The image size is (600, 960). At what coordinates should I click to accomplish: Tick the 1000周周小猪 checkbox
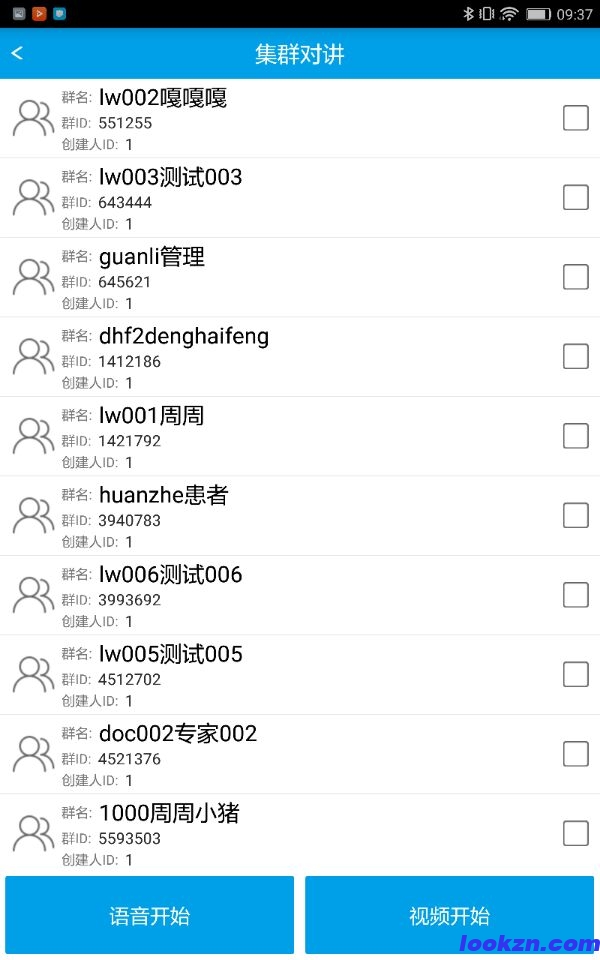[575, 833]
